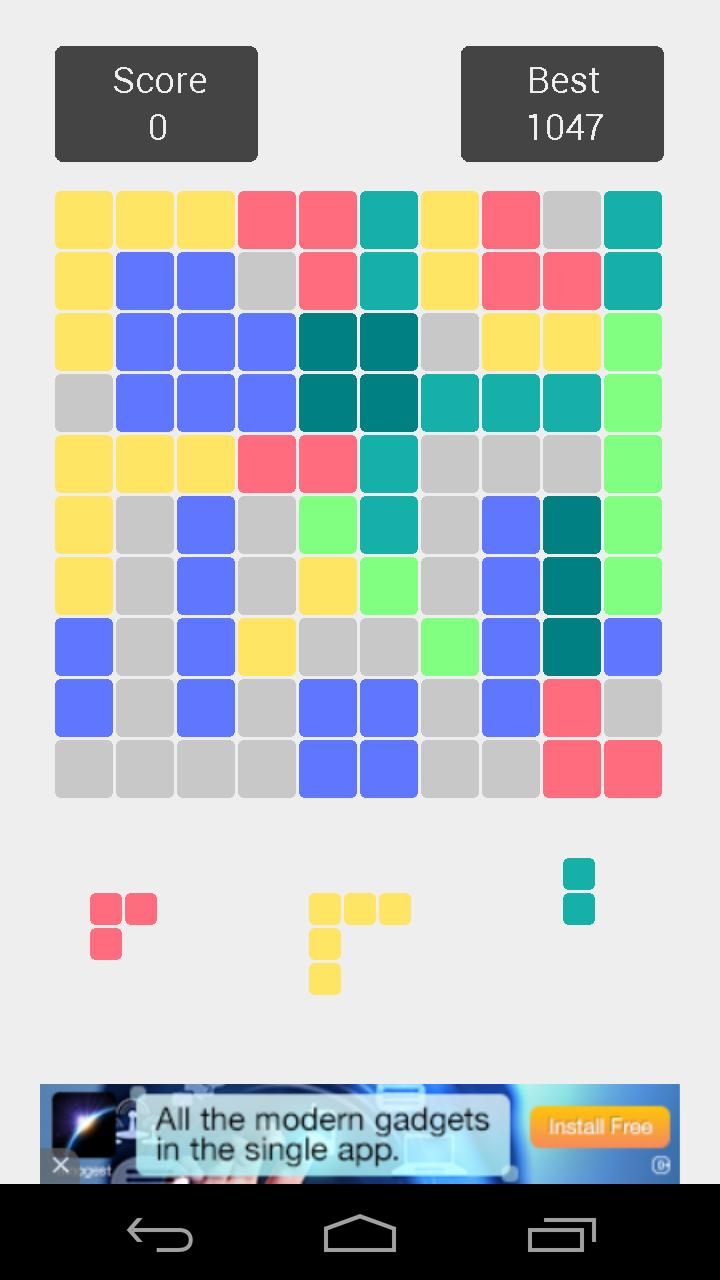Image resolution: width=720 pixels, height=1280 pixels.
Task: Tap Install Free on the ad banner
Action: 600,1127
